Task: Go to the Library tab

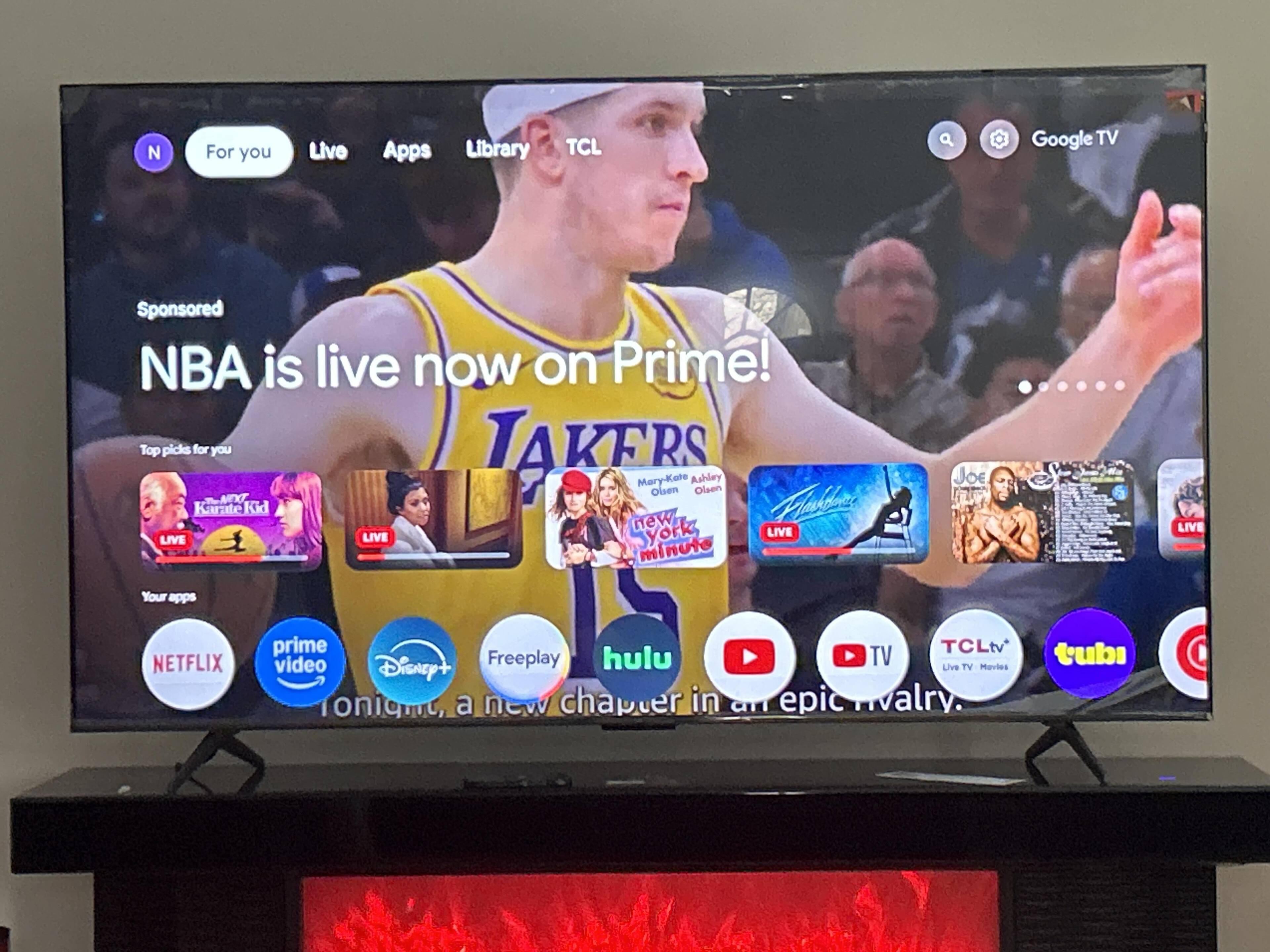Action: 497,149
